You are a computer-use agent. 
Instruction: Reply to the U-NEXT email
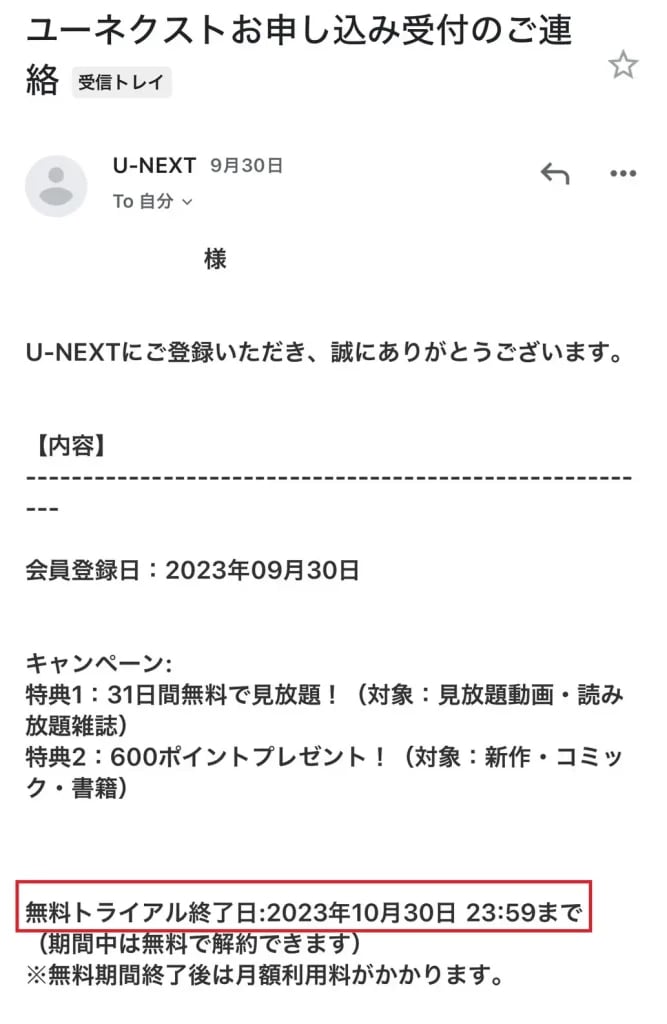(555, 173)
